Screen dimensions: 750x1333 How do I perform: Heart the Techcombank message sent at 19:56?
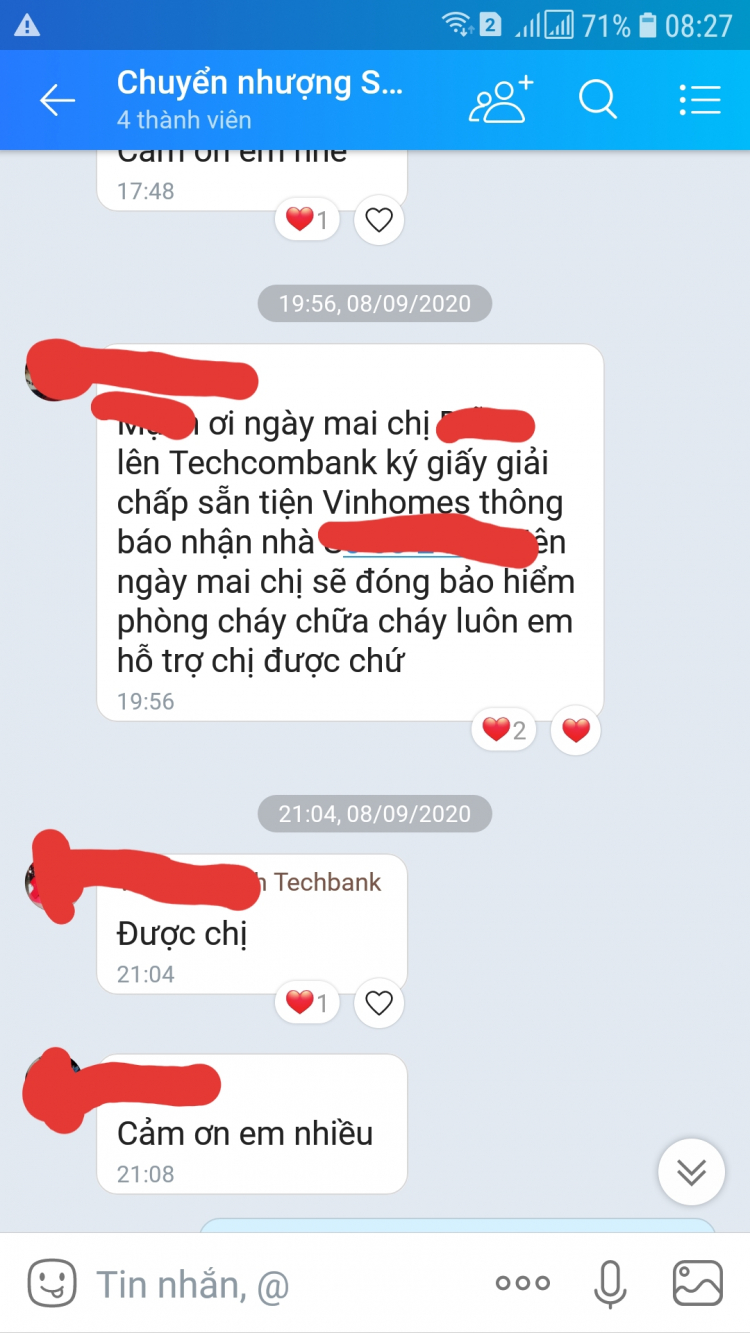click(x=576, y=731)
